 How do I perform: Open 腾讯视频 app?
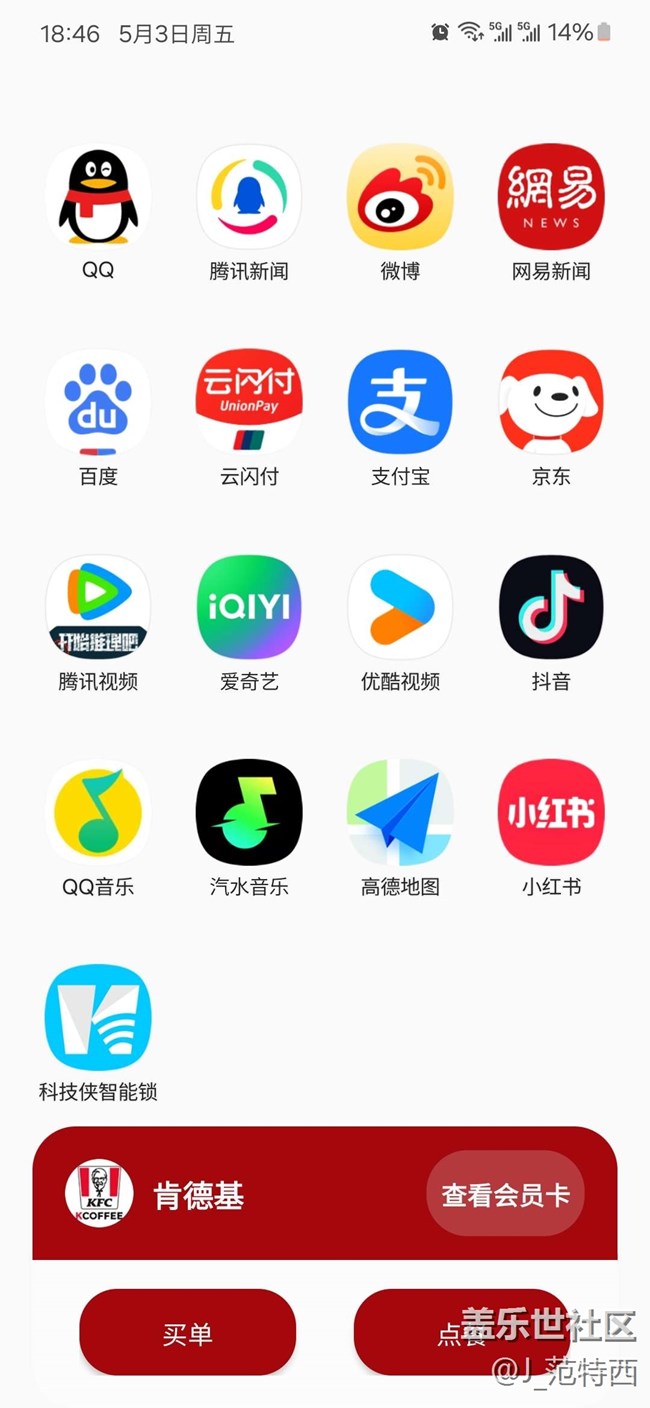pyautogui.click(x=98, y=607)
